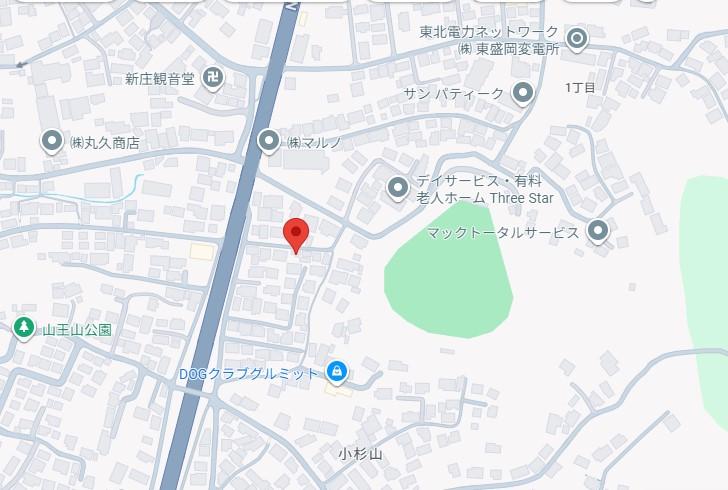Open the ㈱マルノ place marker
The width and height of the screenshot is (728, 490).
point(269,142)
